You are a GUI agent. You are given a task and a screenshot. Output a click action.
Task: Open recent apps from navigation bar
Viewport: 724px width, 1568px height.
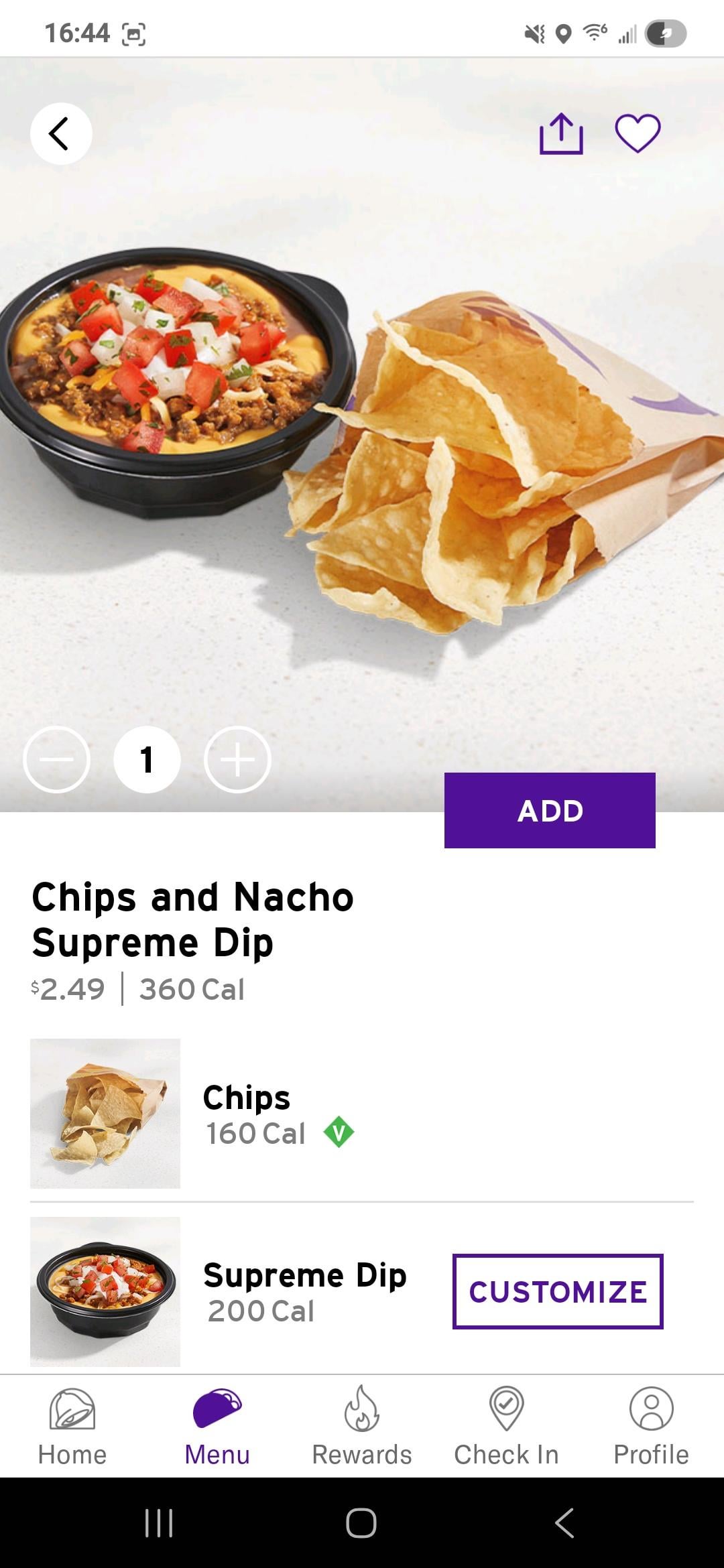pyautogui.click(x=159, y=1522)
